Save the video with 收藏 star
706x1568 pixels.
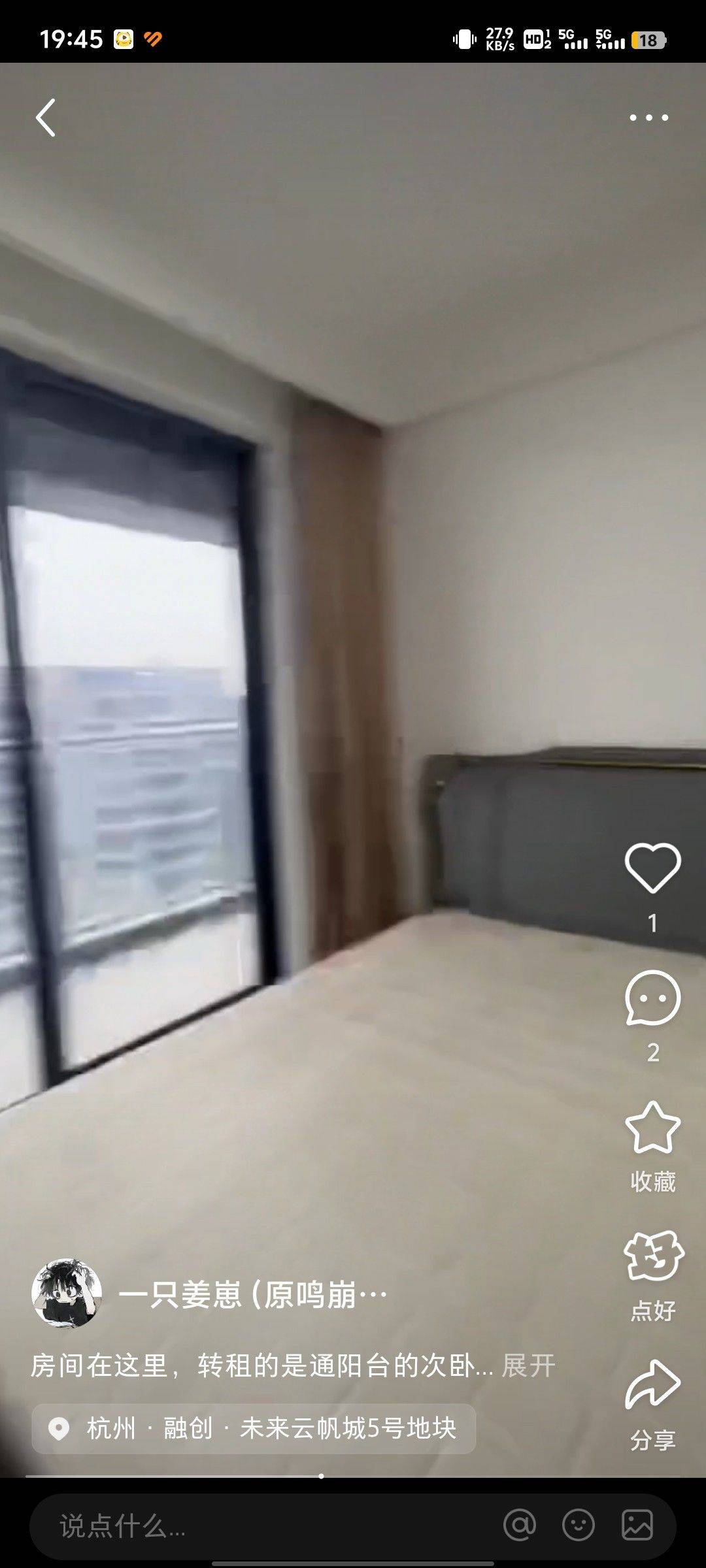click(652, 1127)
